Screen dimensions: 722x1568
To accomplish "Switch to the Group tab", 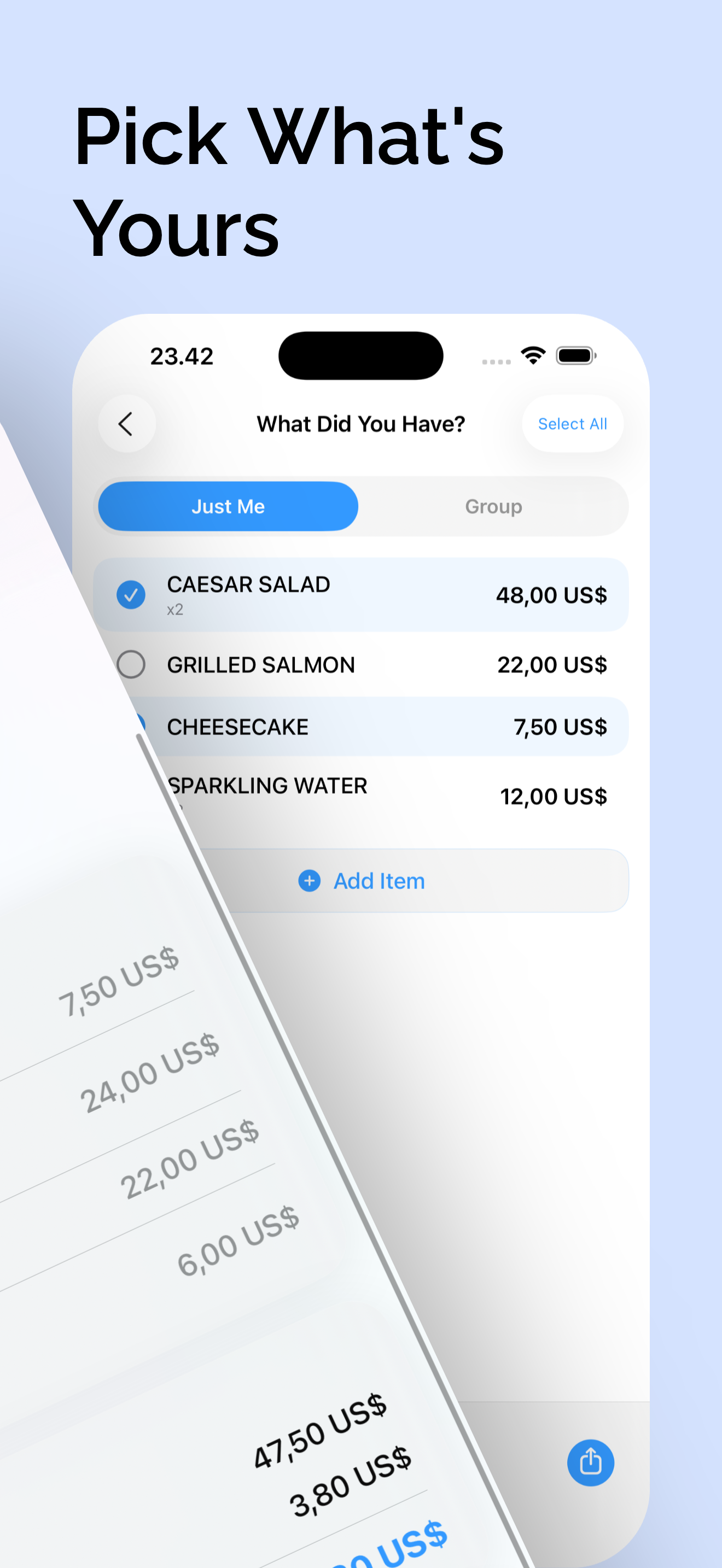I will [493, 506].
